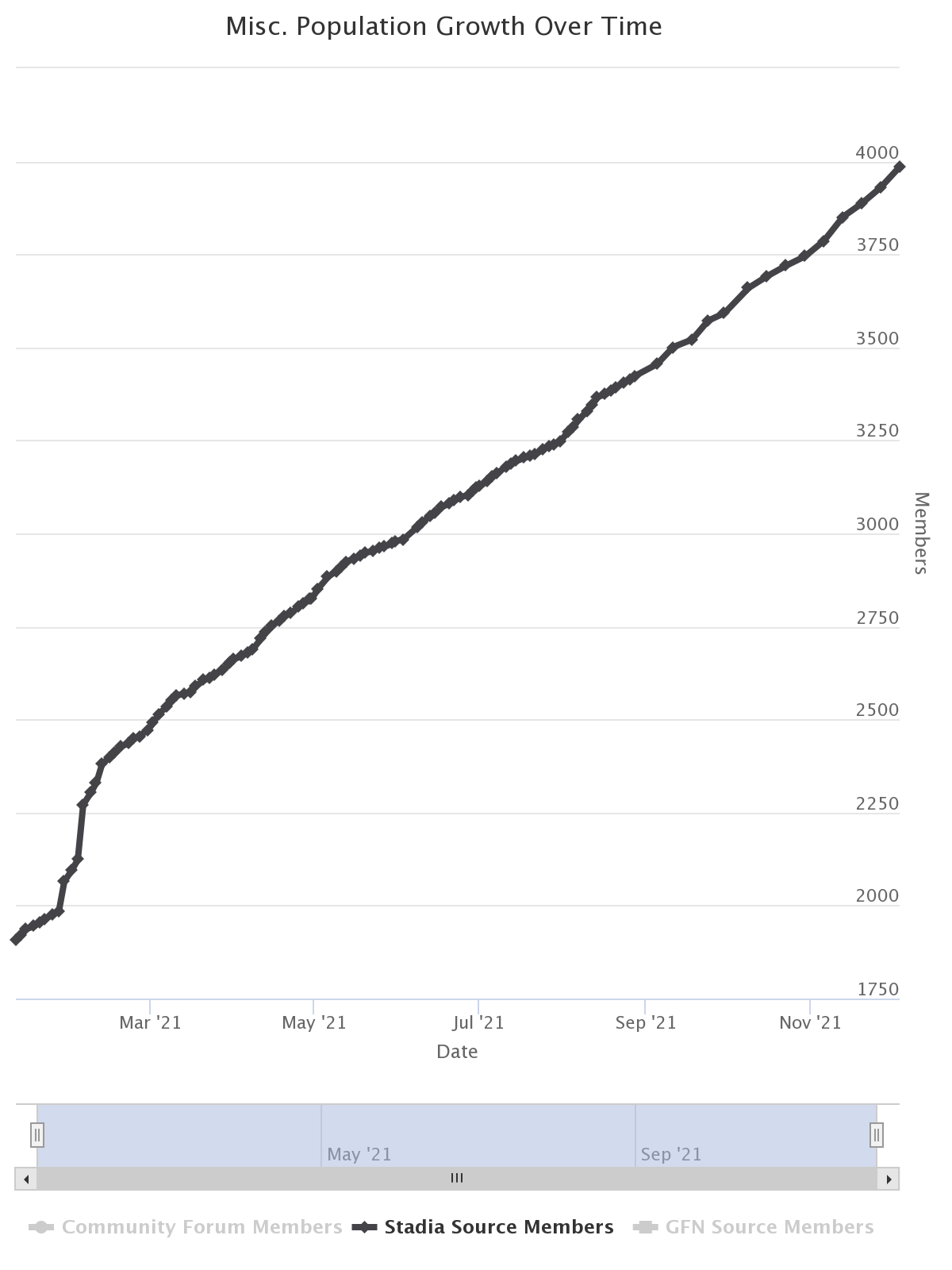
Task: Hide the Stadia Source Members series
Action: 498,1227
